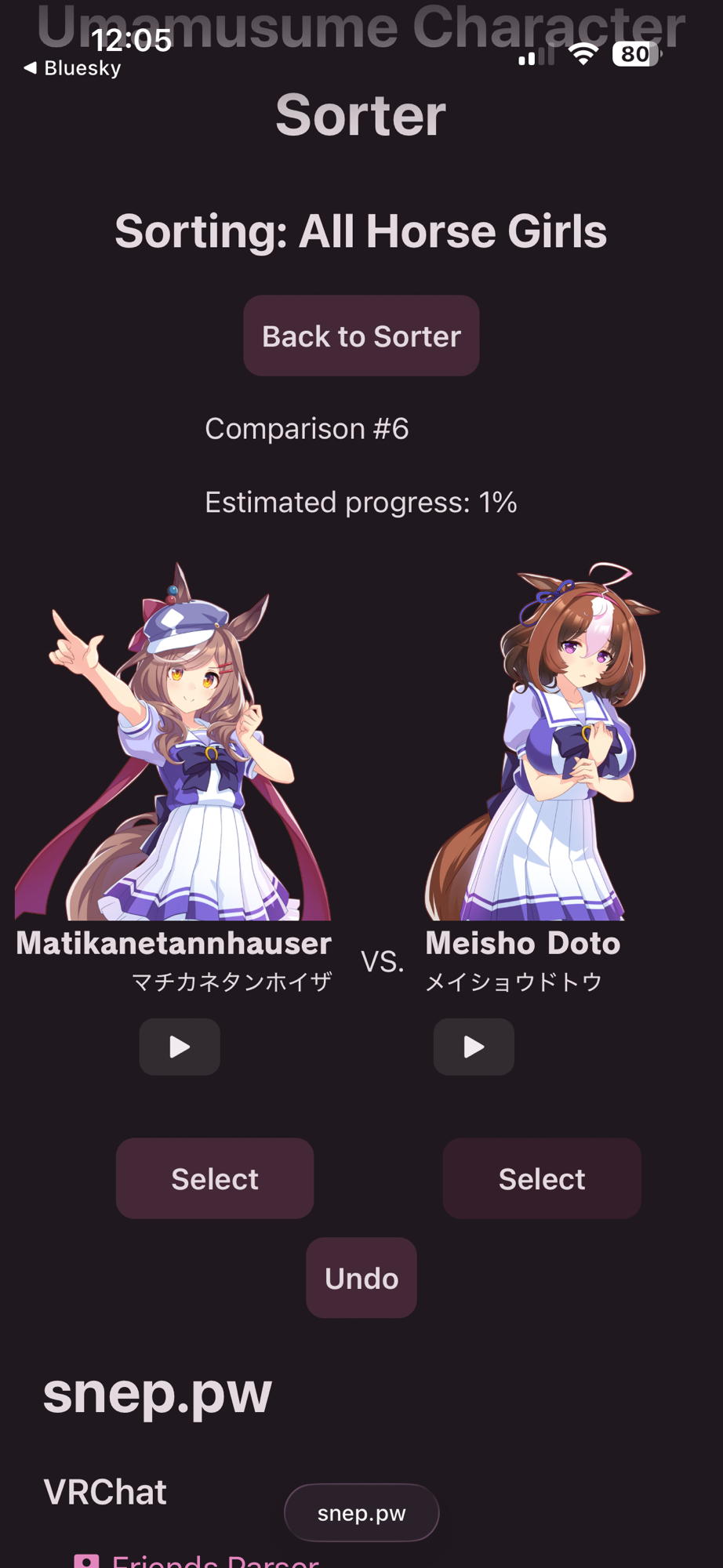723x1568 pixels.
Task: Select Meisho Doto as the winner
Action: coord(542,1178)
